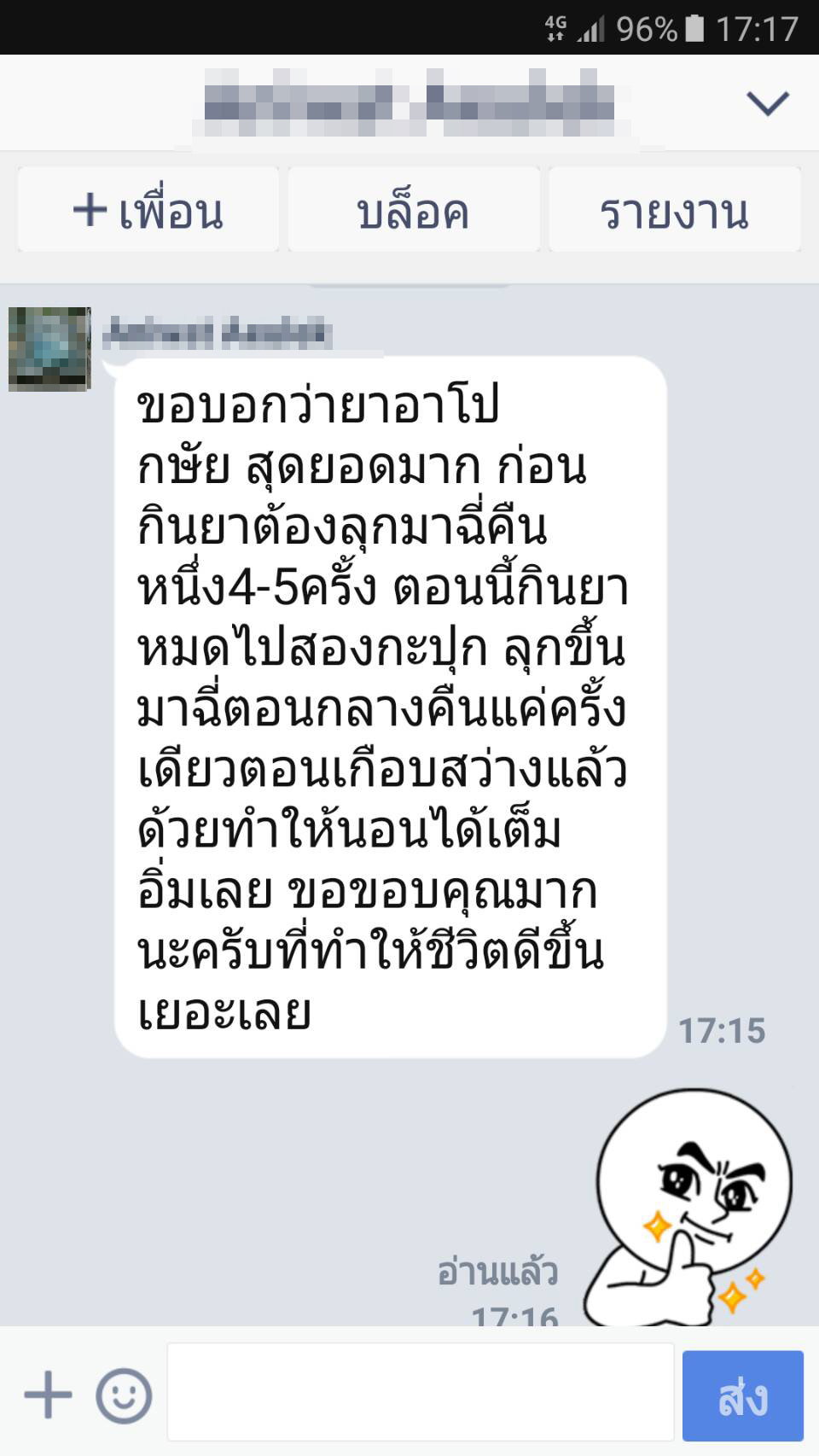The width and height of the screenshot is (819, 1456).
Task: Open the sender's profile picture
Action: click(49, 348)
